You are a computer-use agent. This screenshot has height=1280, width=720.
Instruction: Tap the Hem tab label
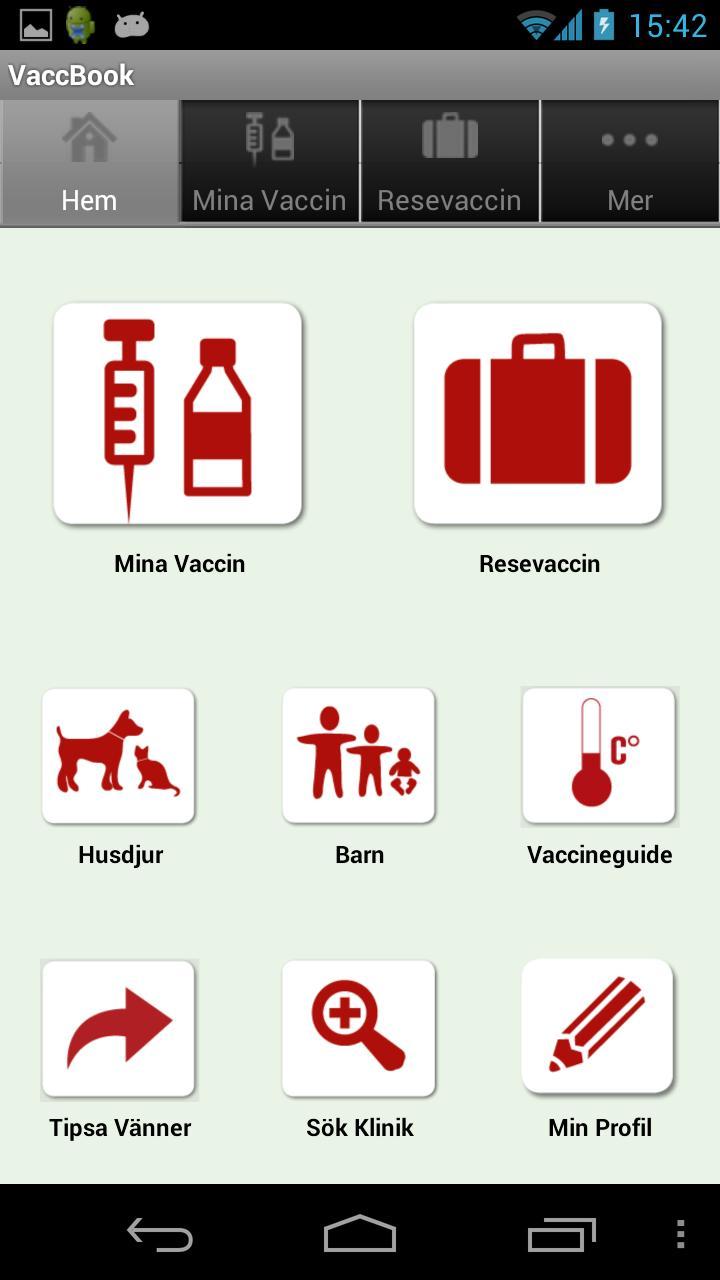(x=89, y=200)
